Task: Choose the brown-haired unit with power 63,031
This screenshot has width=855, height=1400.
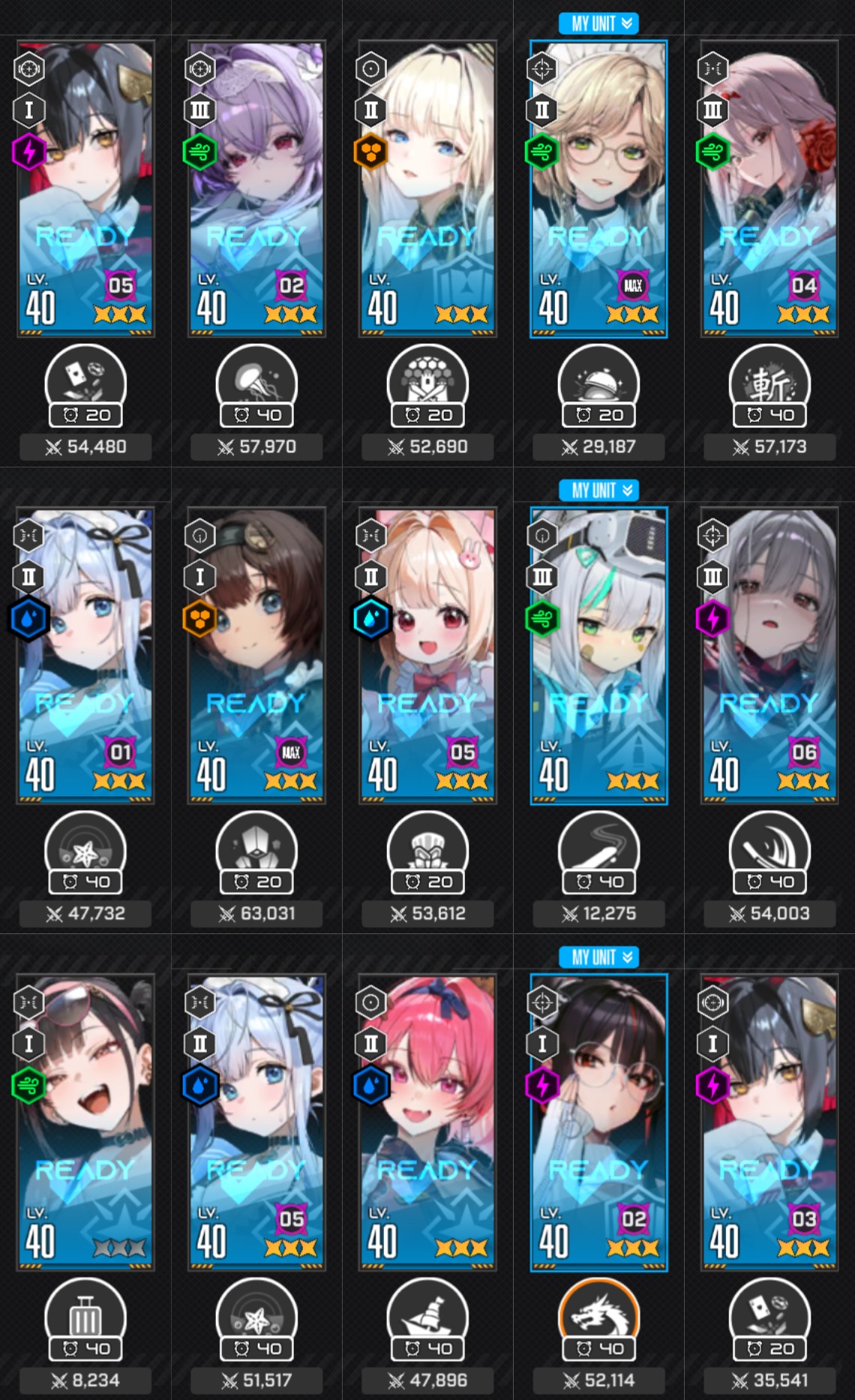Action: click(x=256, y=655)
